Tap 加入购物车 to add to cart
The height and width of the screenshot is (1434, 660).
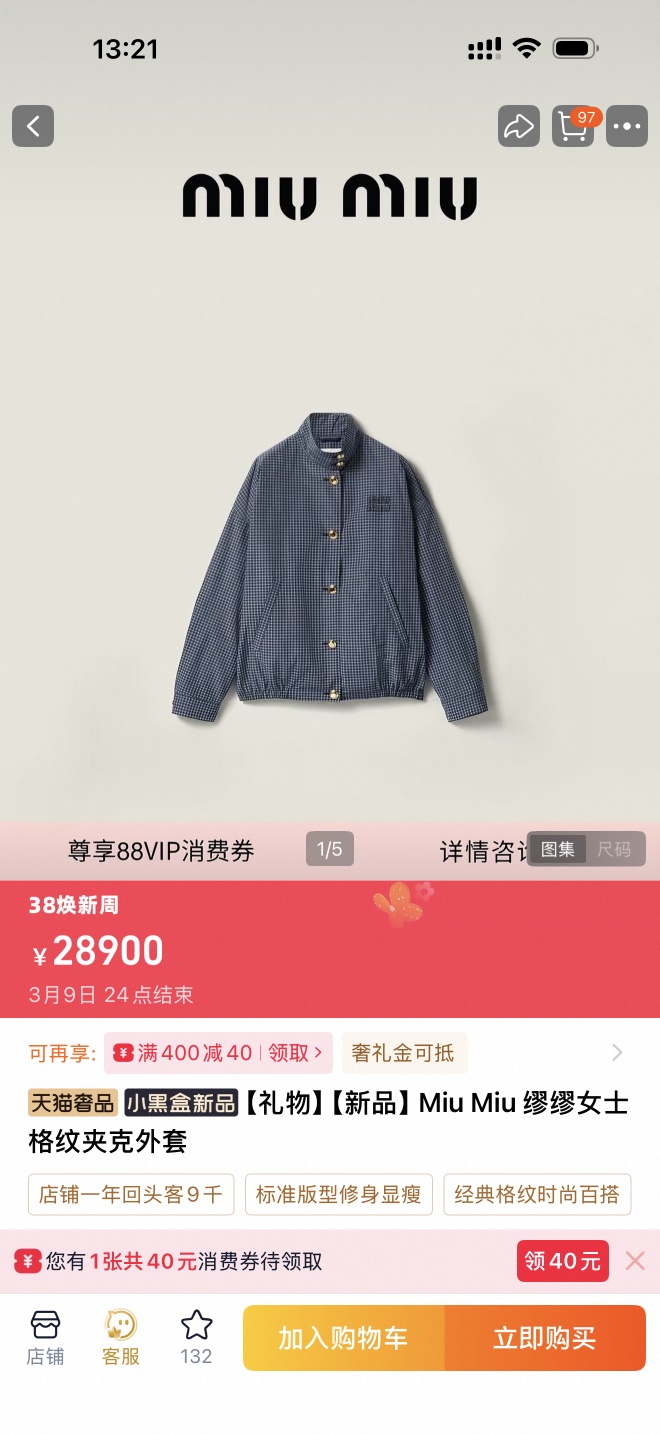coord(343,1338)
